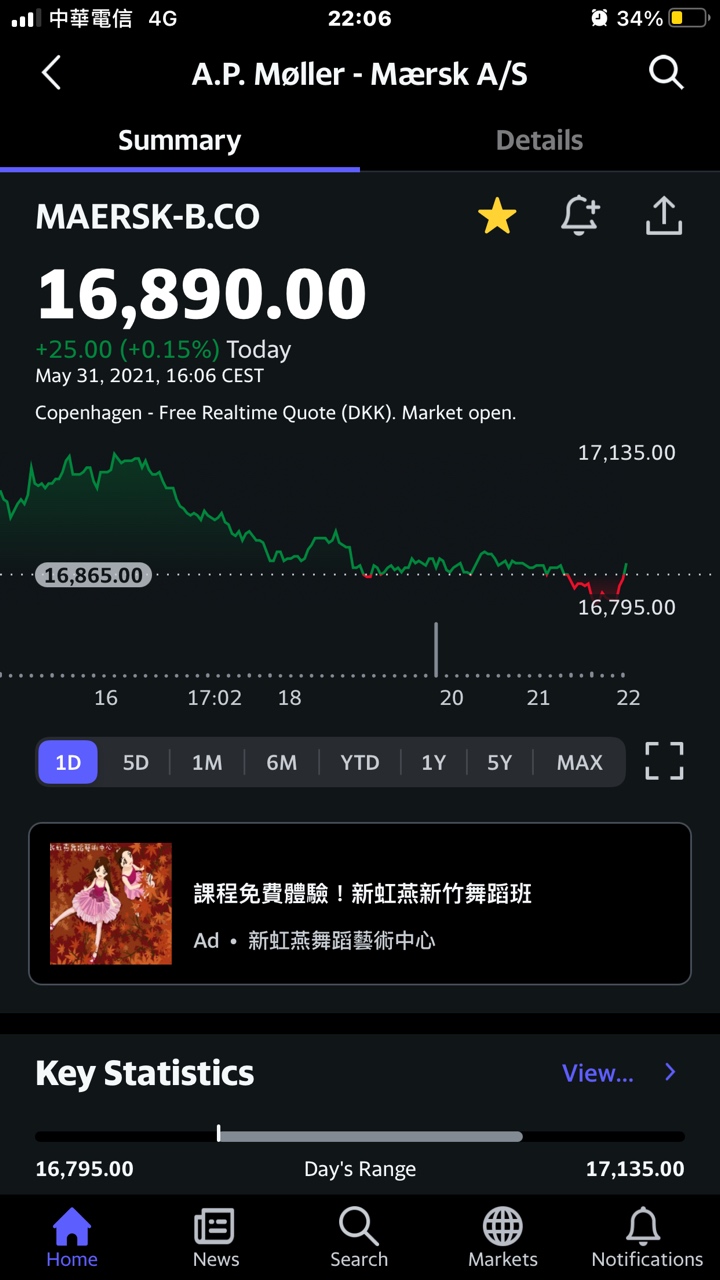Select the 1M chart range
This screenshot has height=1280, width=720.
click(x=207, y=763)
